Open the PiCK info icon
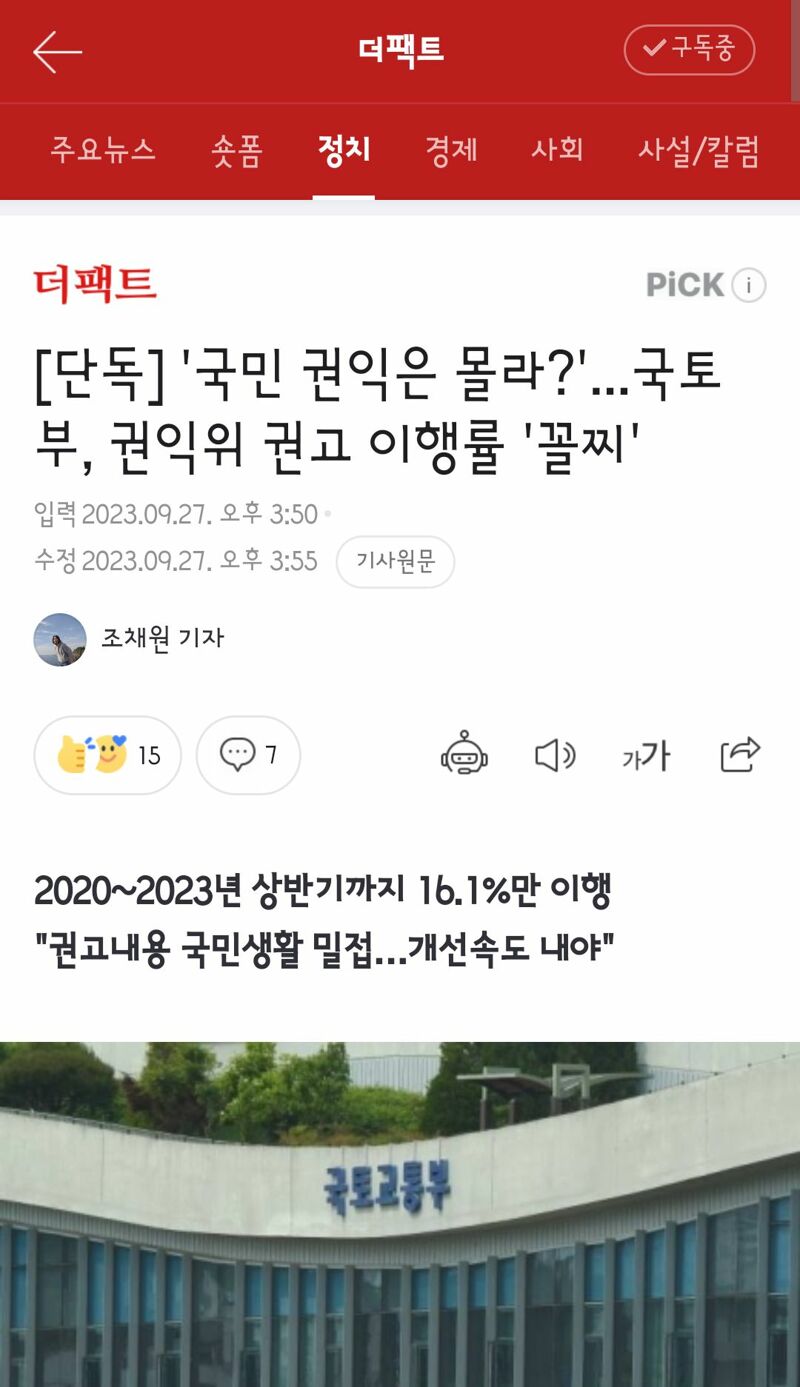Viewport: 800px width, 1387px height. (x=749, y=285)
